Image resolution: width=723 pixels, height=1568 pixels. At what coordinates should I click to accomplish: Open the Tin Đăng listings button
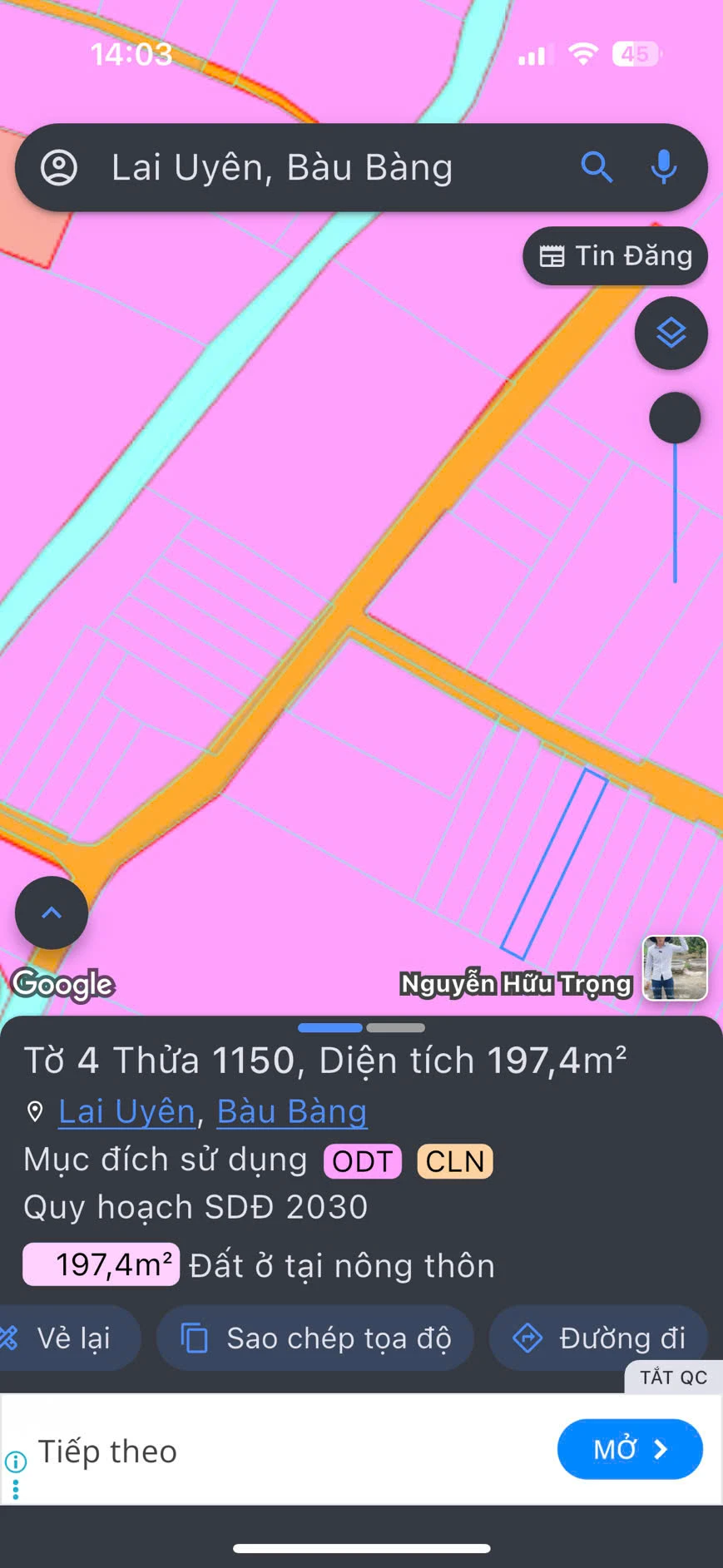615,256
